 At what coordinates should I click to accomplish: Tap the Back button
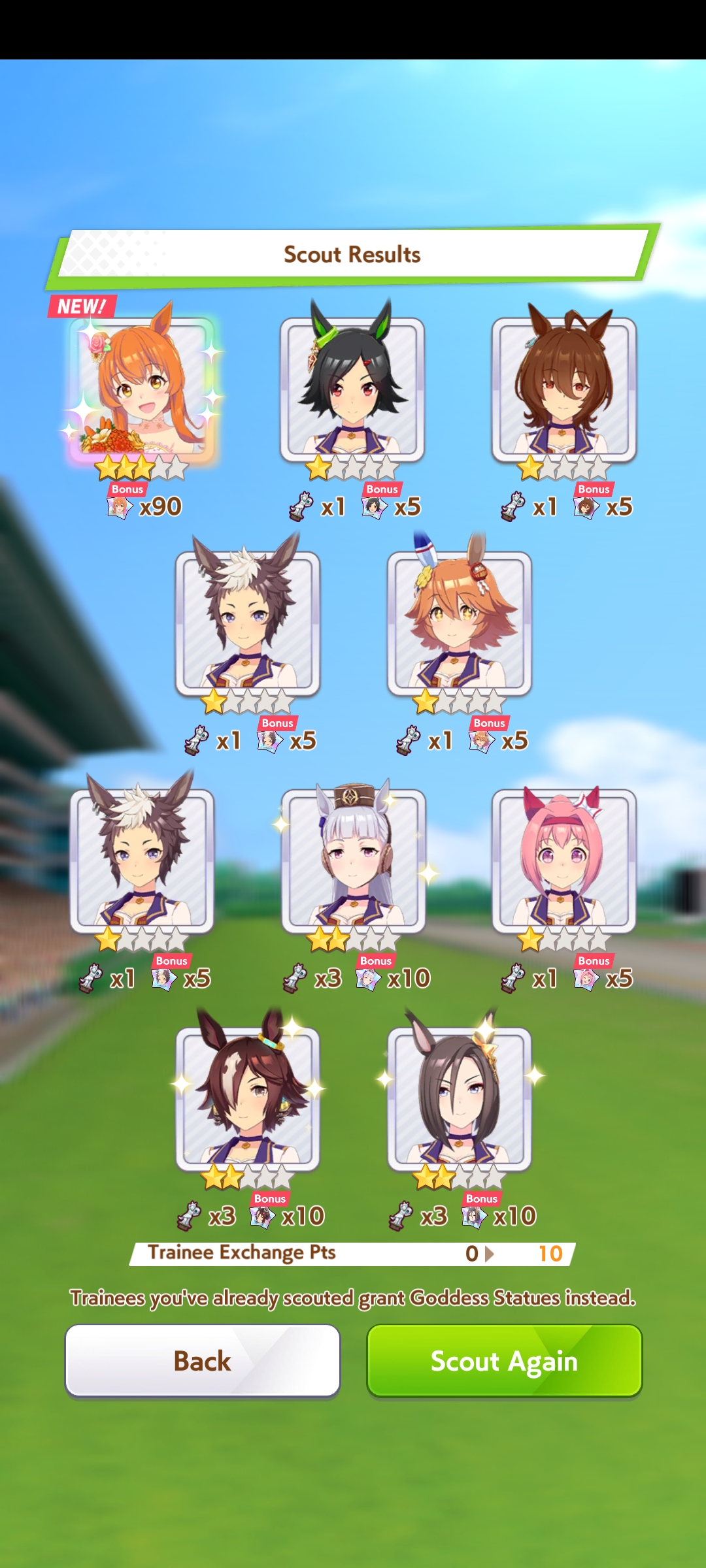pyautogui.click(x=203, y=1361)
